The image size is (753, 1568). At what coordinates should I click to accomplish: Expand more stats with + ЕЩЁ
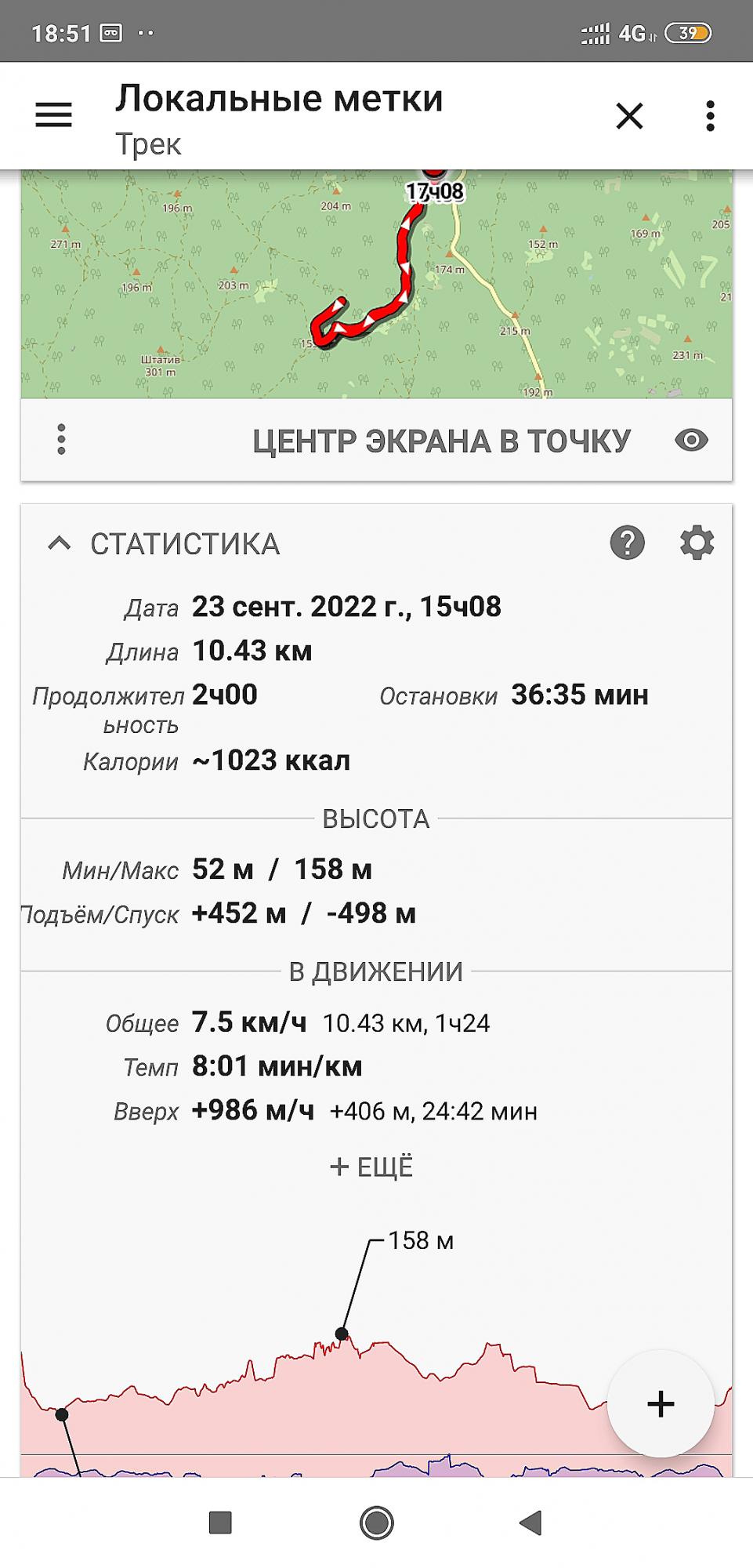click(371, 1167)
